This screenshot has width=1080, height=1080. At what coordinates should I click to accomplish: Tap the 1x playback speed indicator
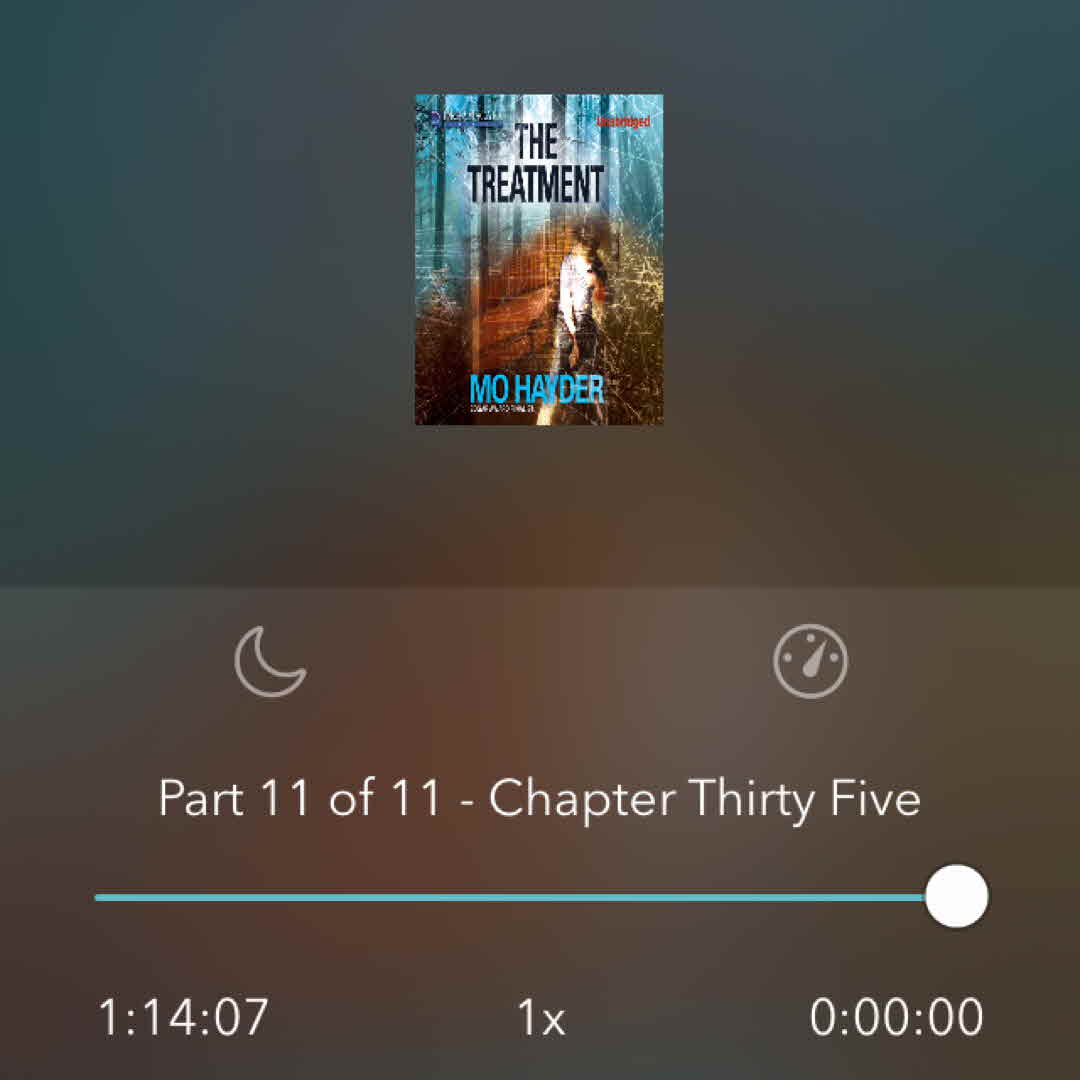540,1018
